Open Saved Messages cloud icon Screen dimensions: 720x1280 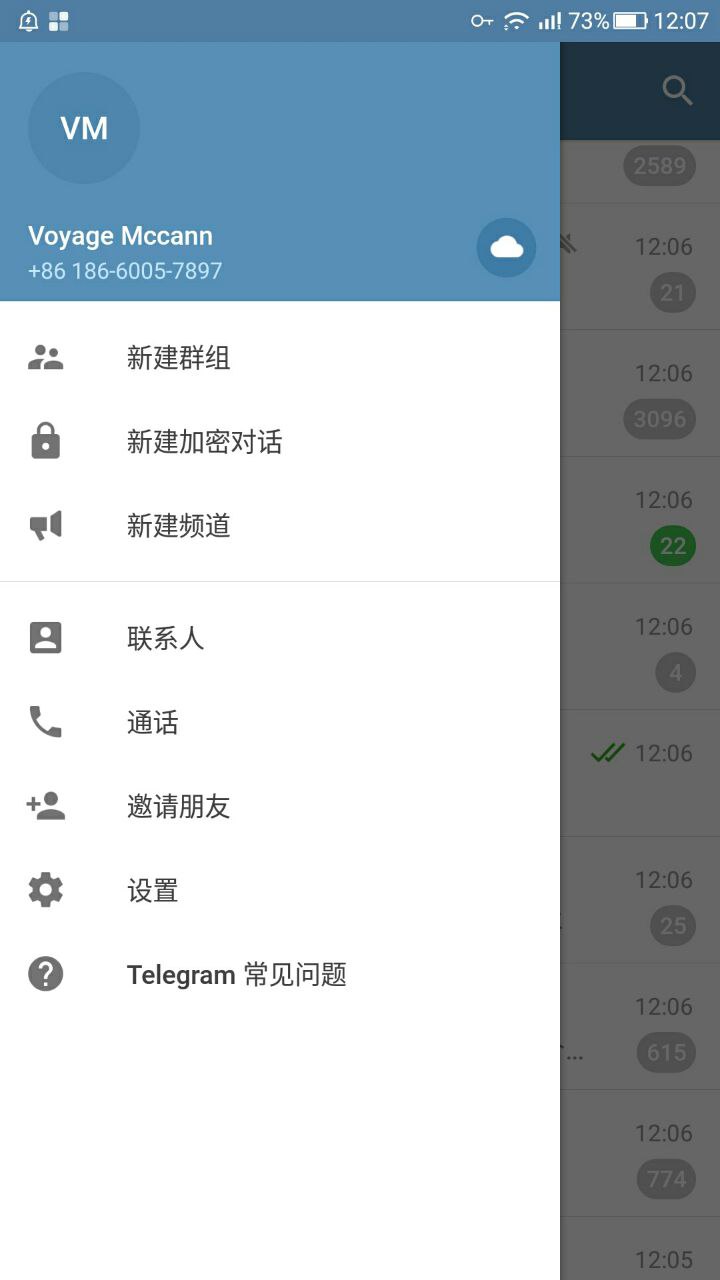tap(506, 247)
